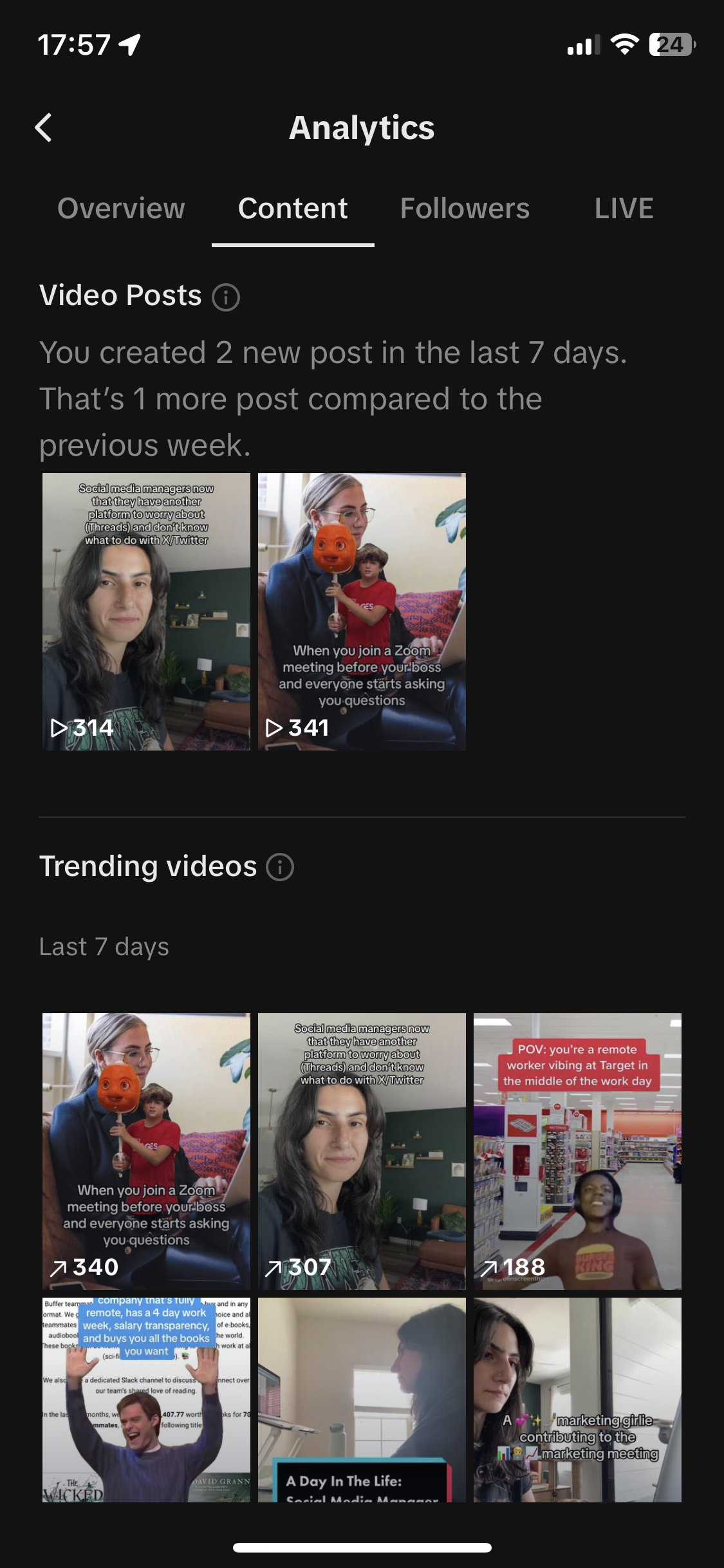
Task: Open the marketing girlie meeting video
Action: tap(577, 1399)
